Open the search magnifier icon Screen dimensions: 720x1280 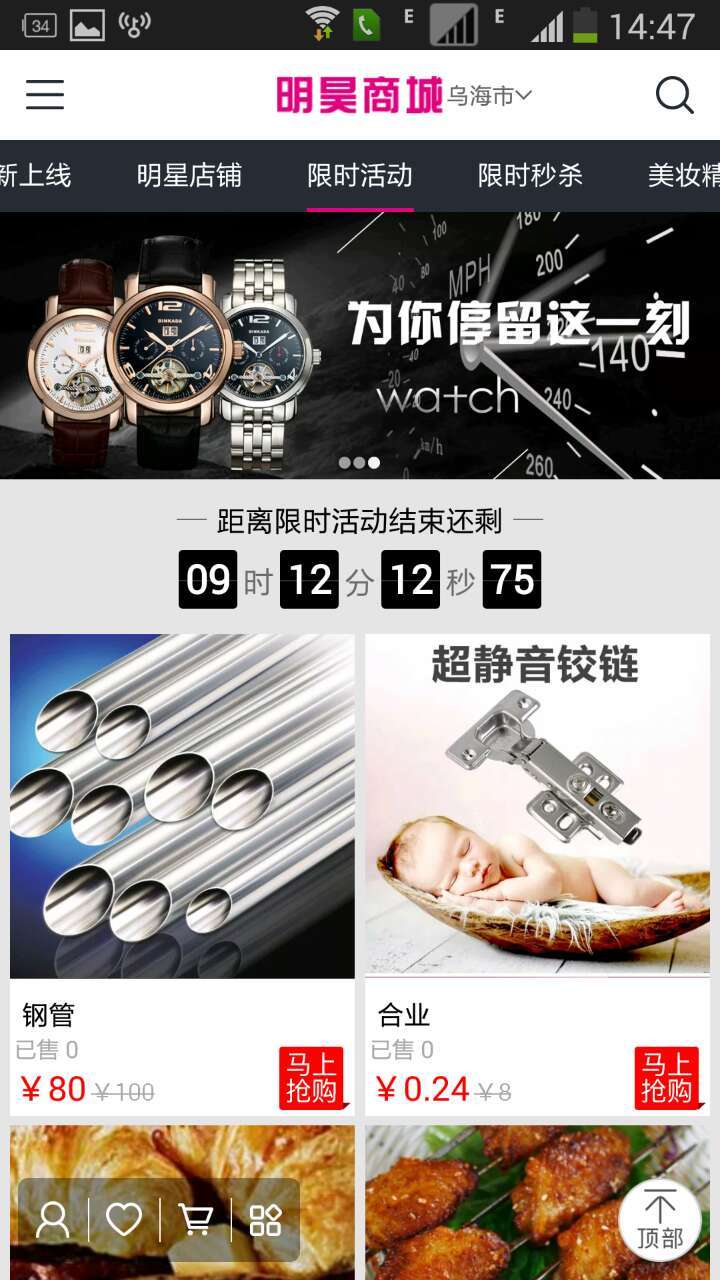[674, 95]
